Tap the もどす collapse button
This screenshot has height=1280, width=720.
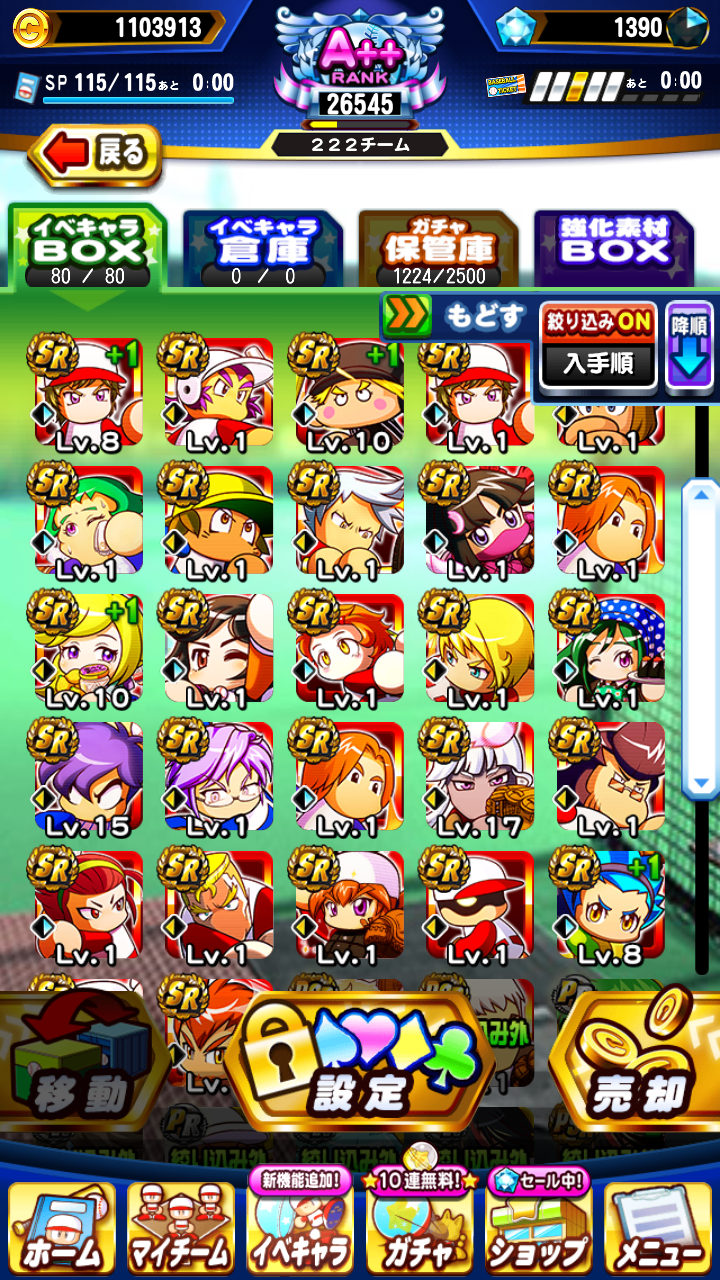tap(456, 317)
